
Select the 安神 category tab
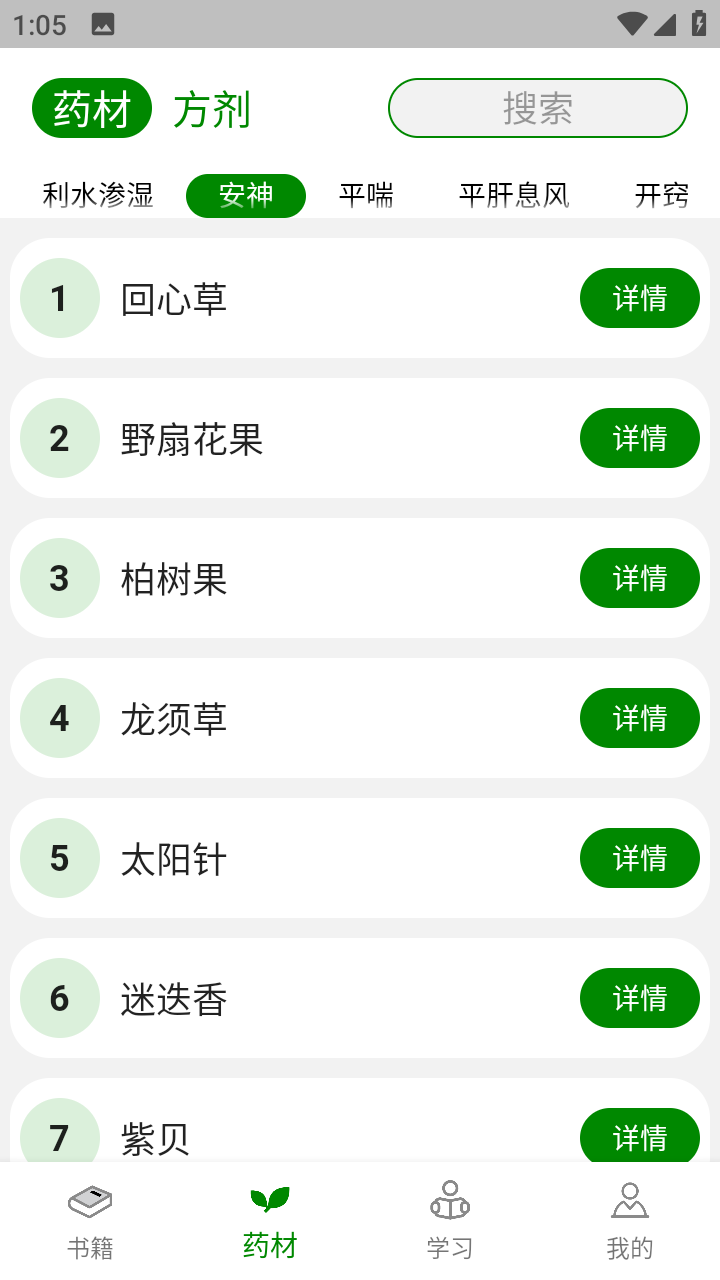pos(245,196)
